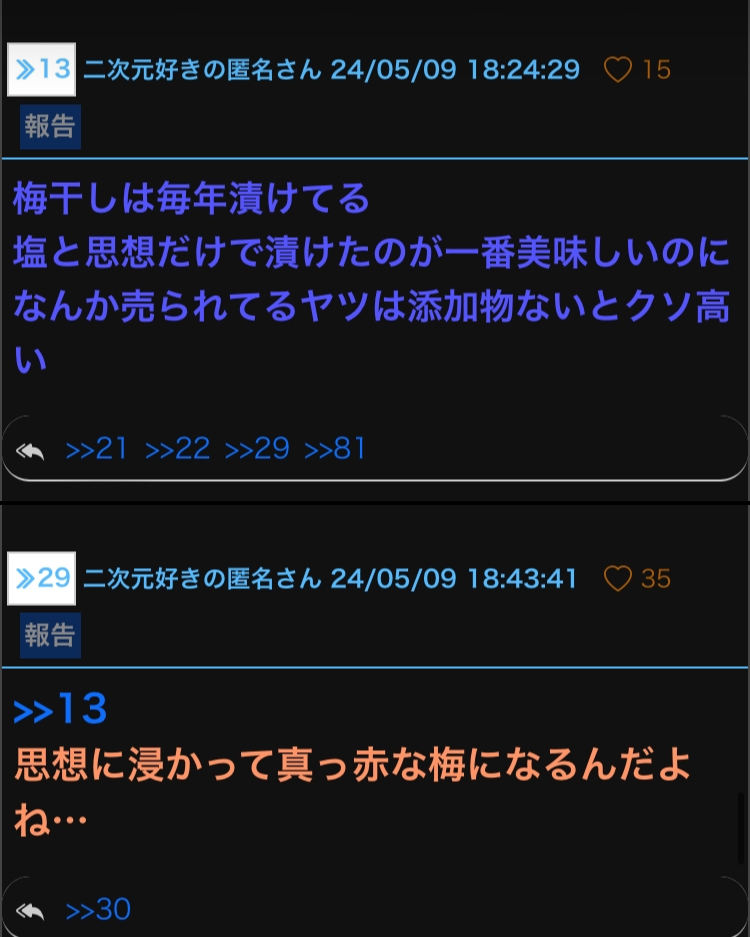Report post 29 via 報告
The width and height of the screenshot is (750, 937).
point(50,636)
